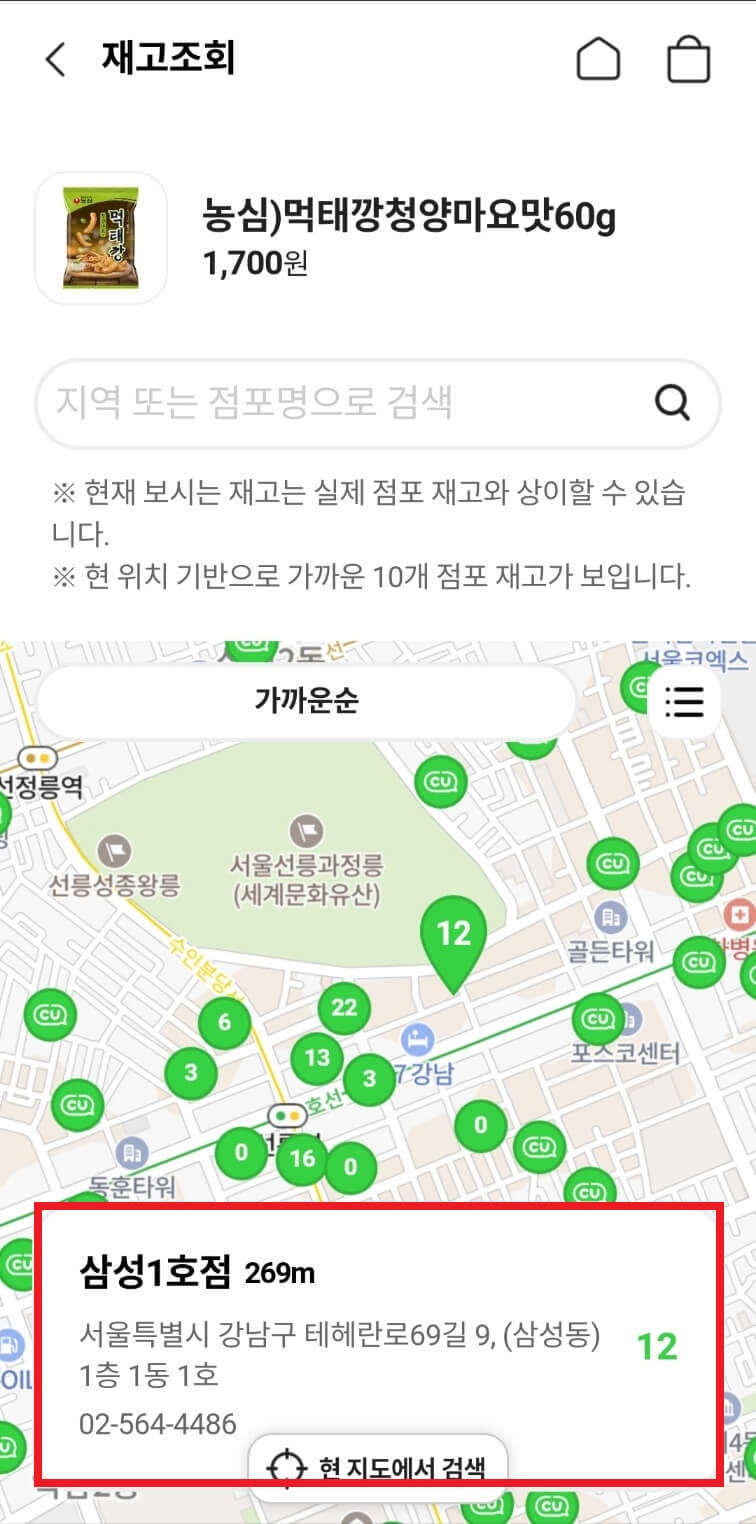Tap a marker showing 0 stock near 동훈타워
The width and height of the screenshot is (756, 1524).
241,1152
